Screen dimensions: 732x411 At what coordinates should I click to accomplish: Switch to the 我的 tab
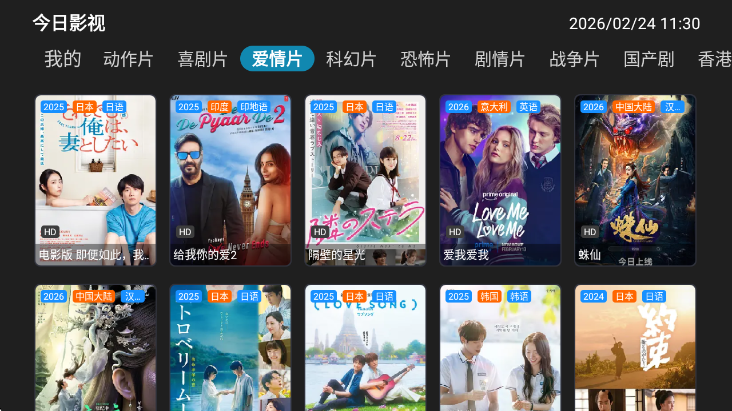coord(62,59)
